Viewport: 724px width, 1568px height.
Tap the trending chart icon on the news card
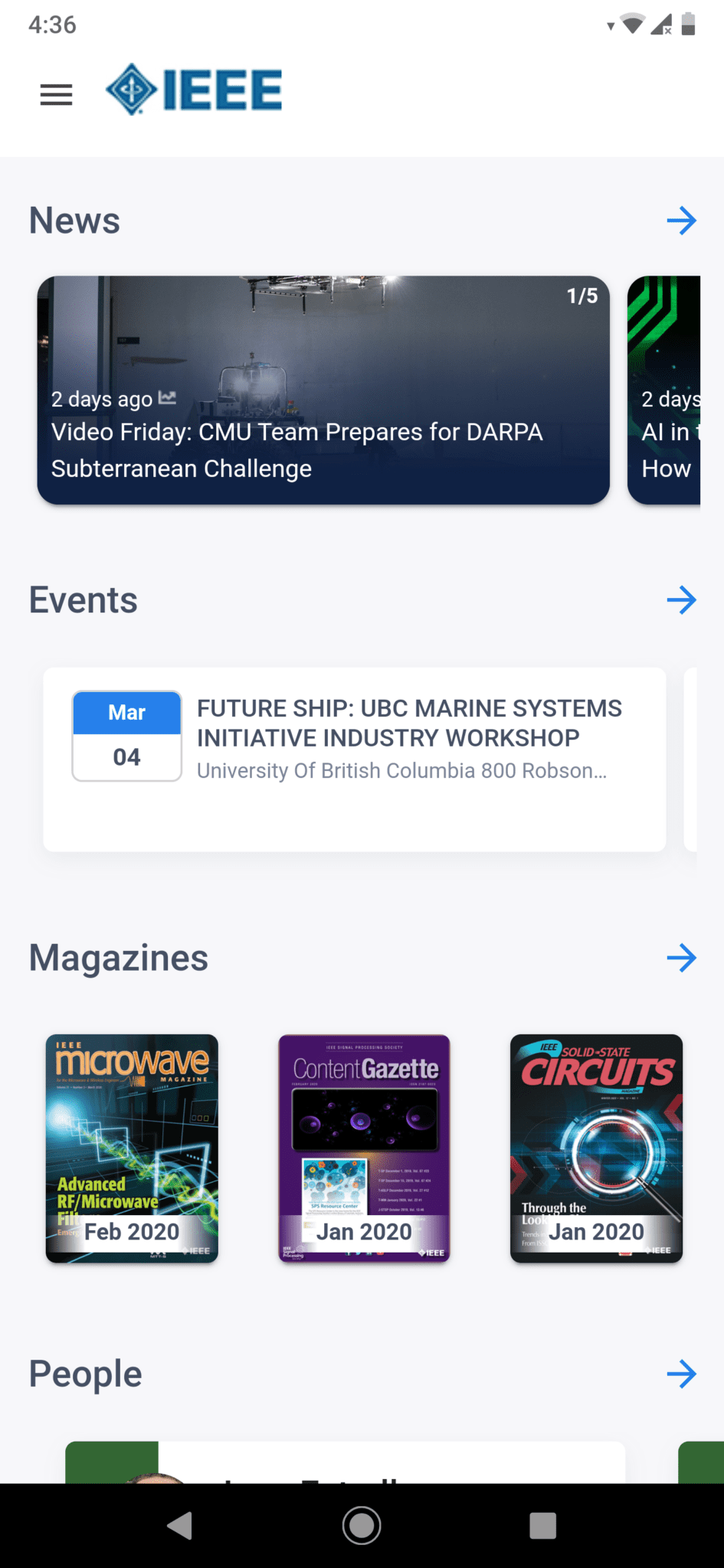pyautogui.click(x=167, y=397)
